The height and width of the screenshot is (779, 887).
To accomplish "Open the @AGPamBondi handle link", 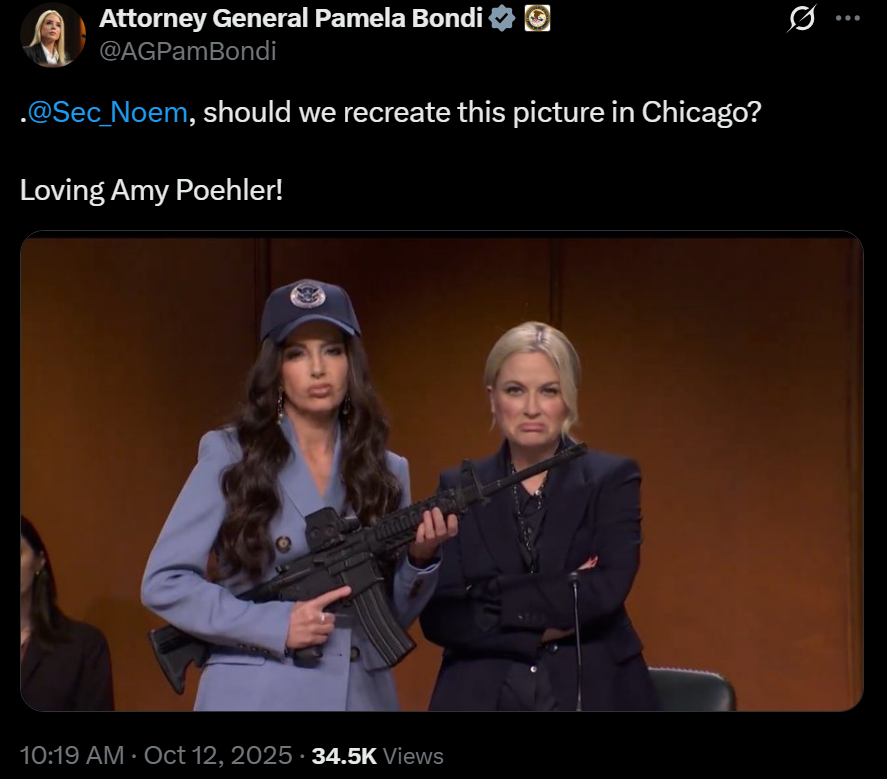I will [x=187, y=51].
